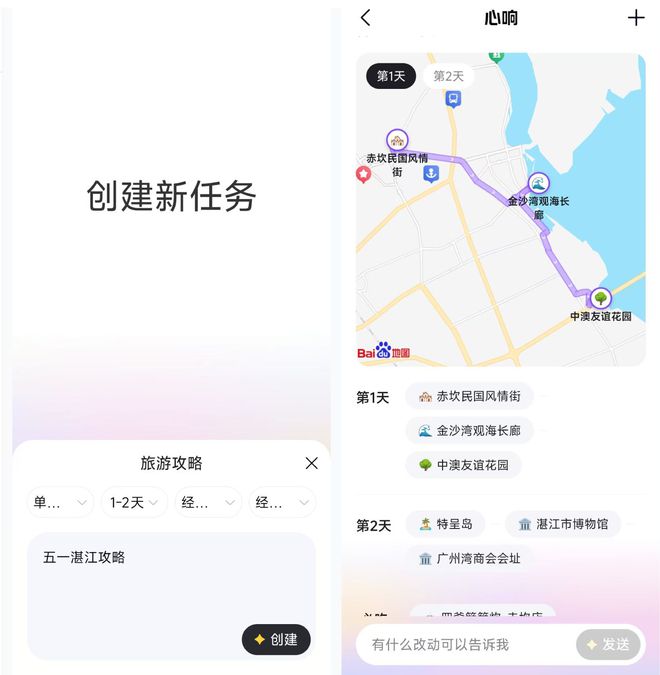
Task: Close the 旅游攻略 panel
Action: coord(311,463)
